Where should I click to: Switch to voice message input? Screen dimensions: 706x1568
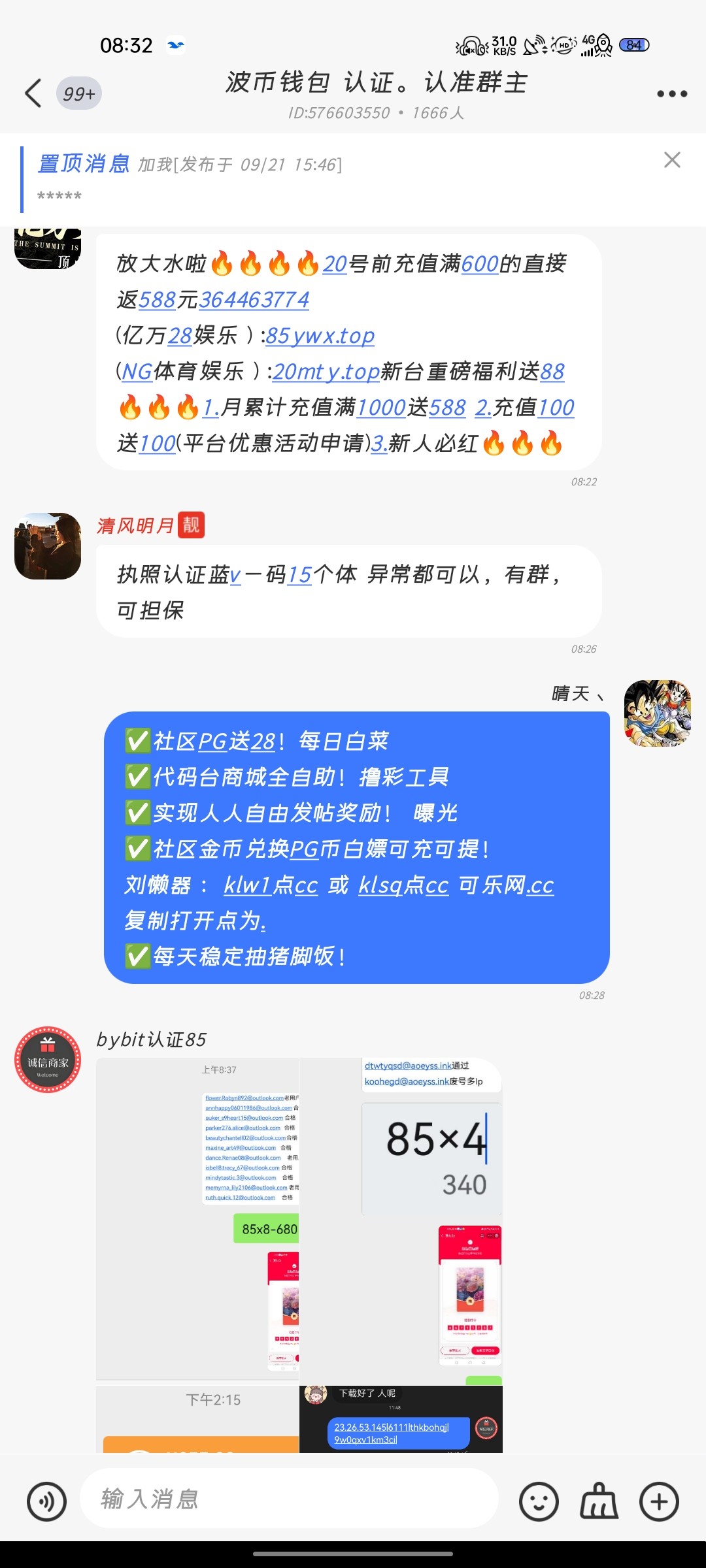(46, 1501)
